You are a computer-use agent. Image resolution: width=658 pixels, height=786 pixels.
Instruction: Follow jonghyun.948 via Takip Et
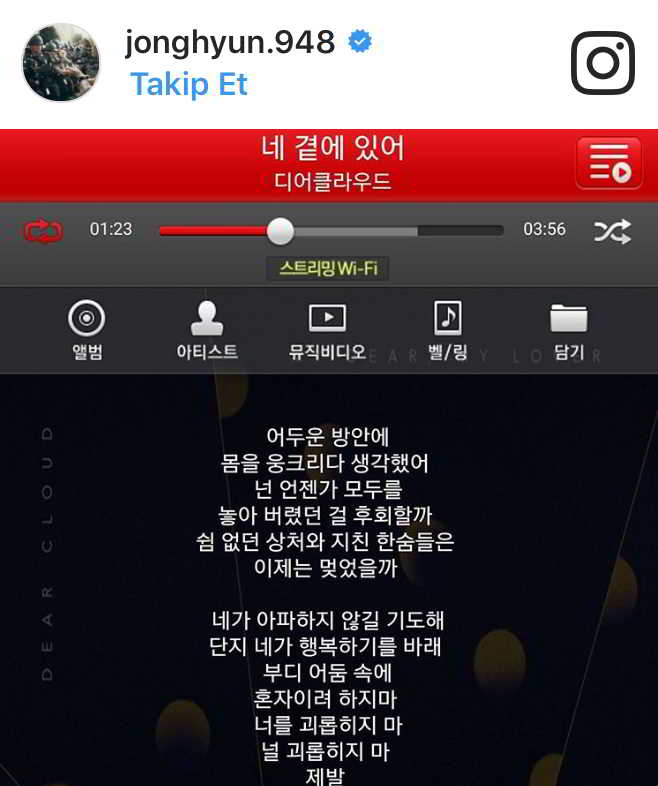click(x=188, y=84)
